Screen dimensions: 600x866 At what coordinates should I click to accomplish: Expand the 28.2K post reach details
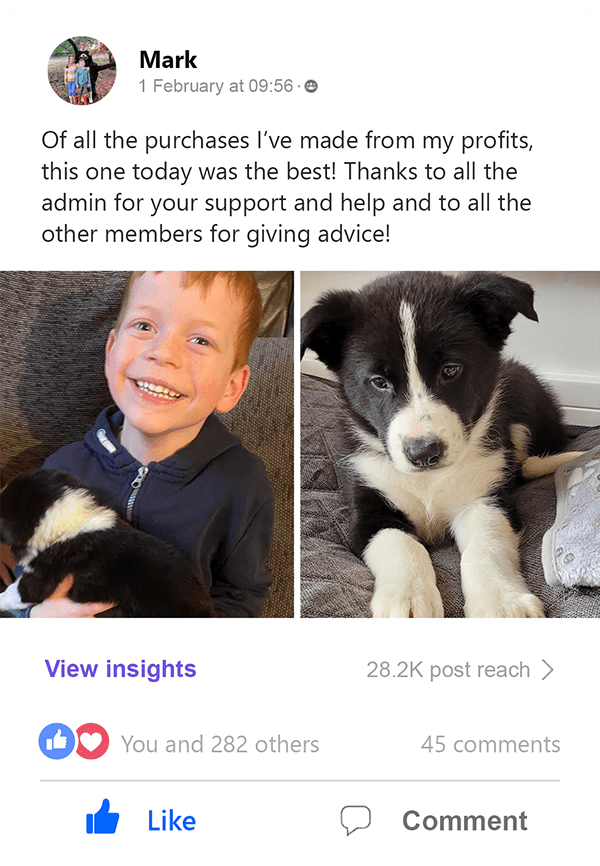[x=460, y=670]
